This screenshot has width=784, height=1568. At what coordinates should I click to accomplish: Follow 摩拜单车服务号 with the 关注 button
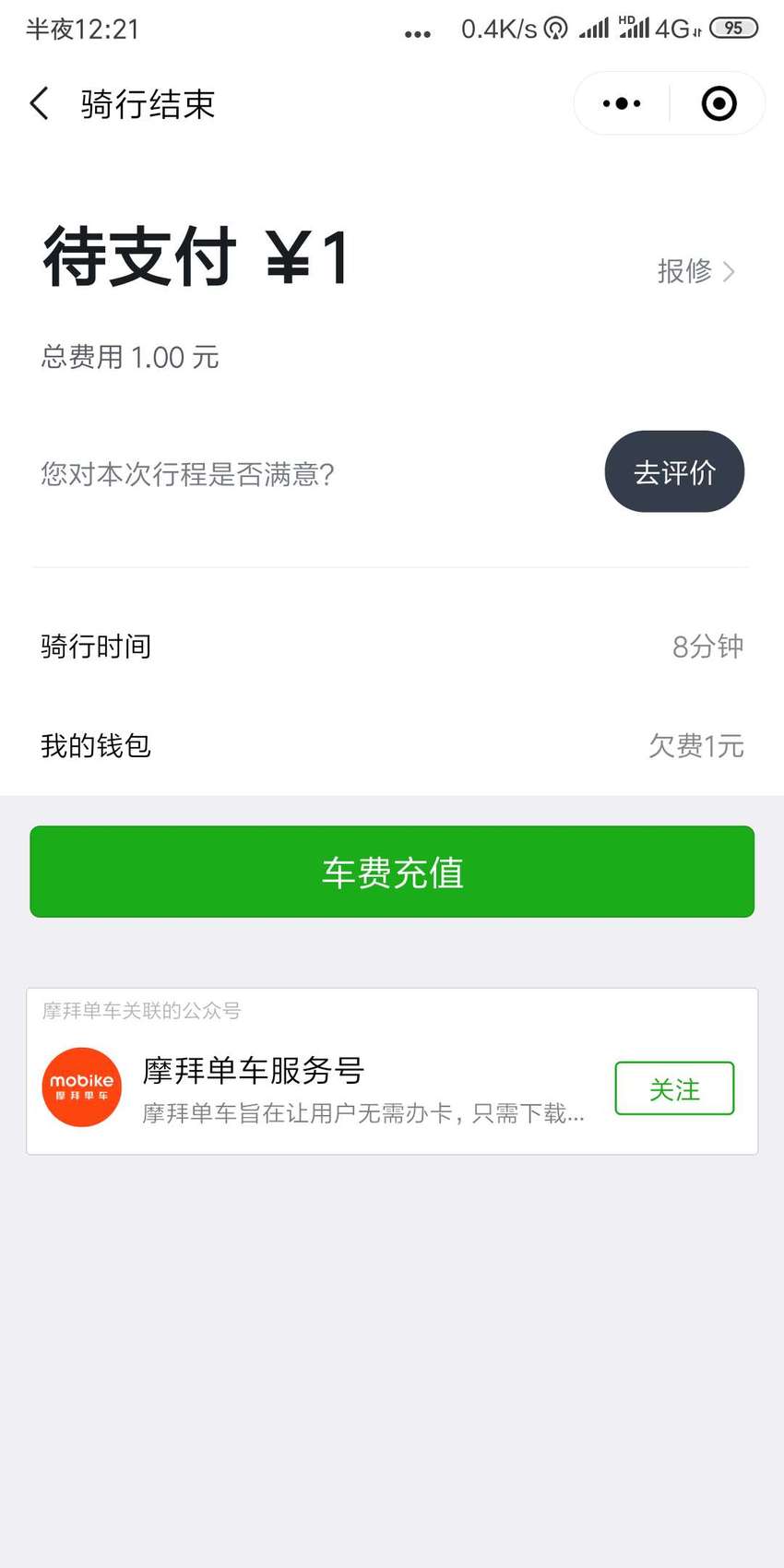674,1088
